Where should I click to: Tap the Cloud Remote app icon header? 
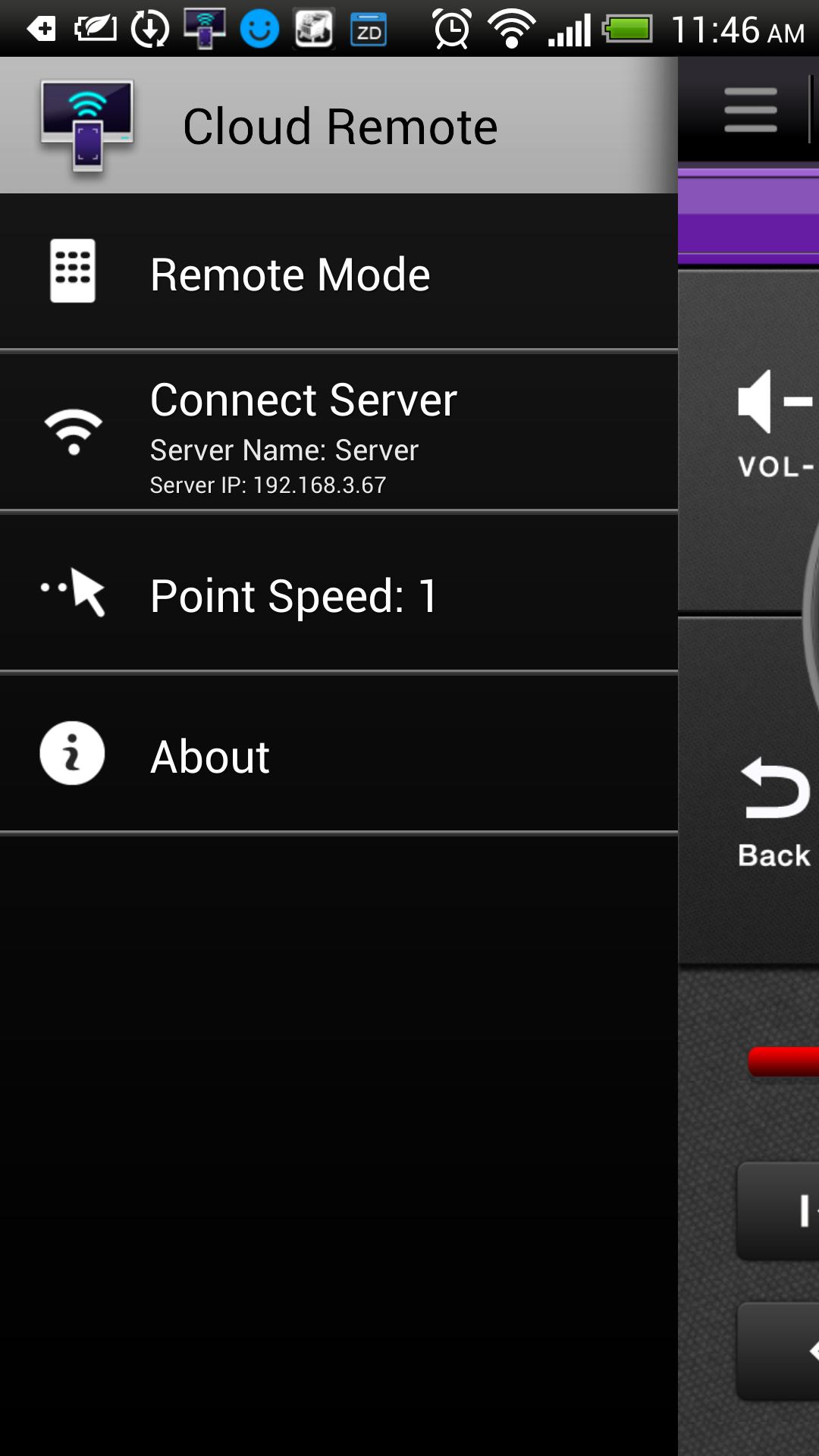tap(88, 125)
